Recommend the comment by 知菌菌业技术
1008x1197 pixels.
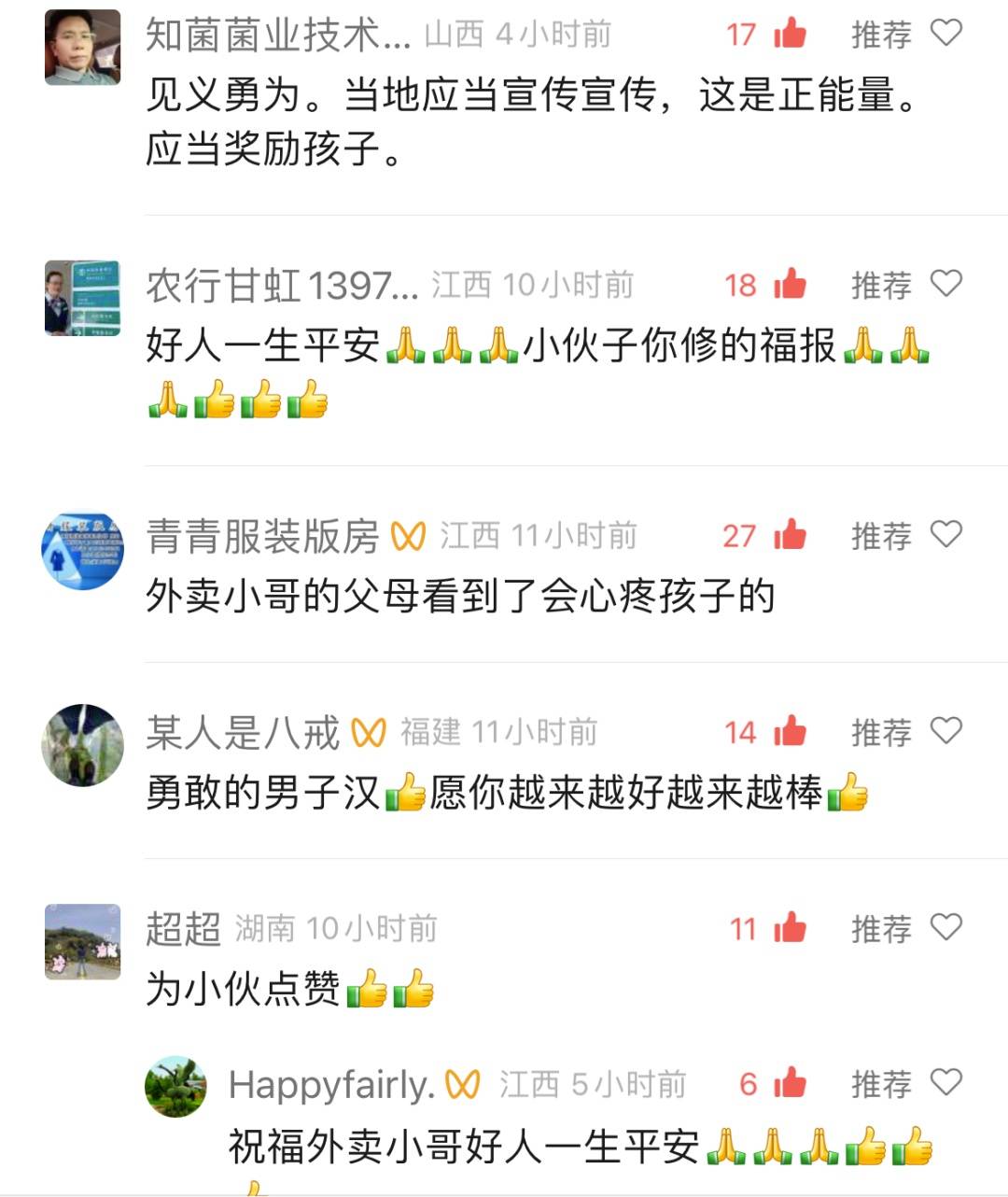coord(905,34)
